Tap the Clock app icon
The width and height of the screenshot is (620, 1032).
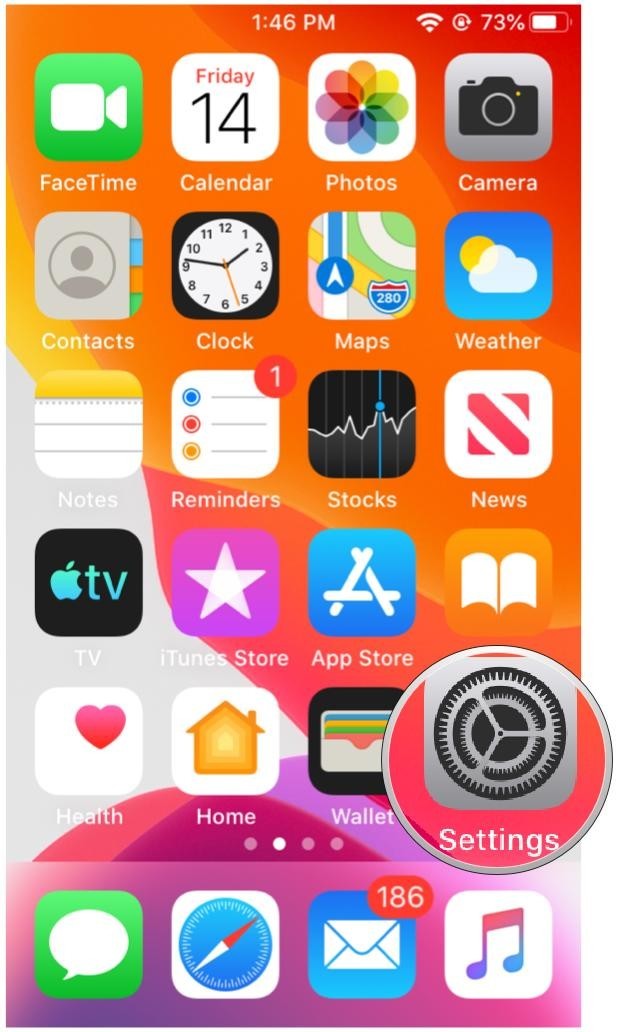(x=225, y=265)
